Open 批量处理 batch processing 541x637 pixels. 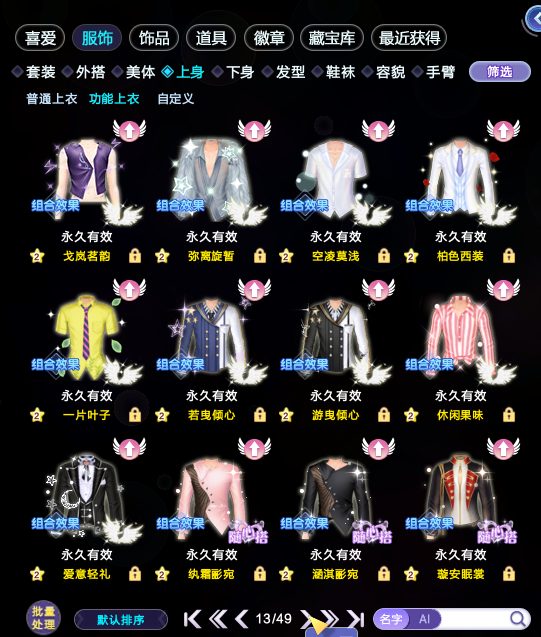43,618
